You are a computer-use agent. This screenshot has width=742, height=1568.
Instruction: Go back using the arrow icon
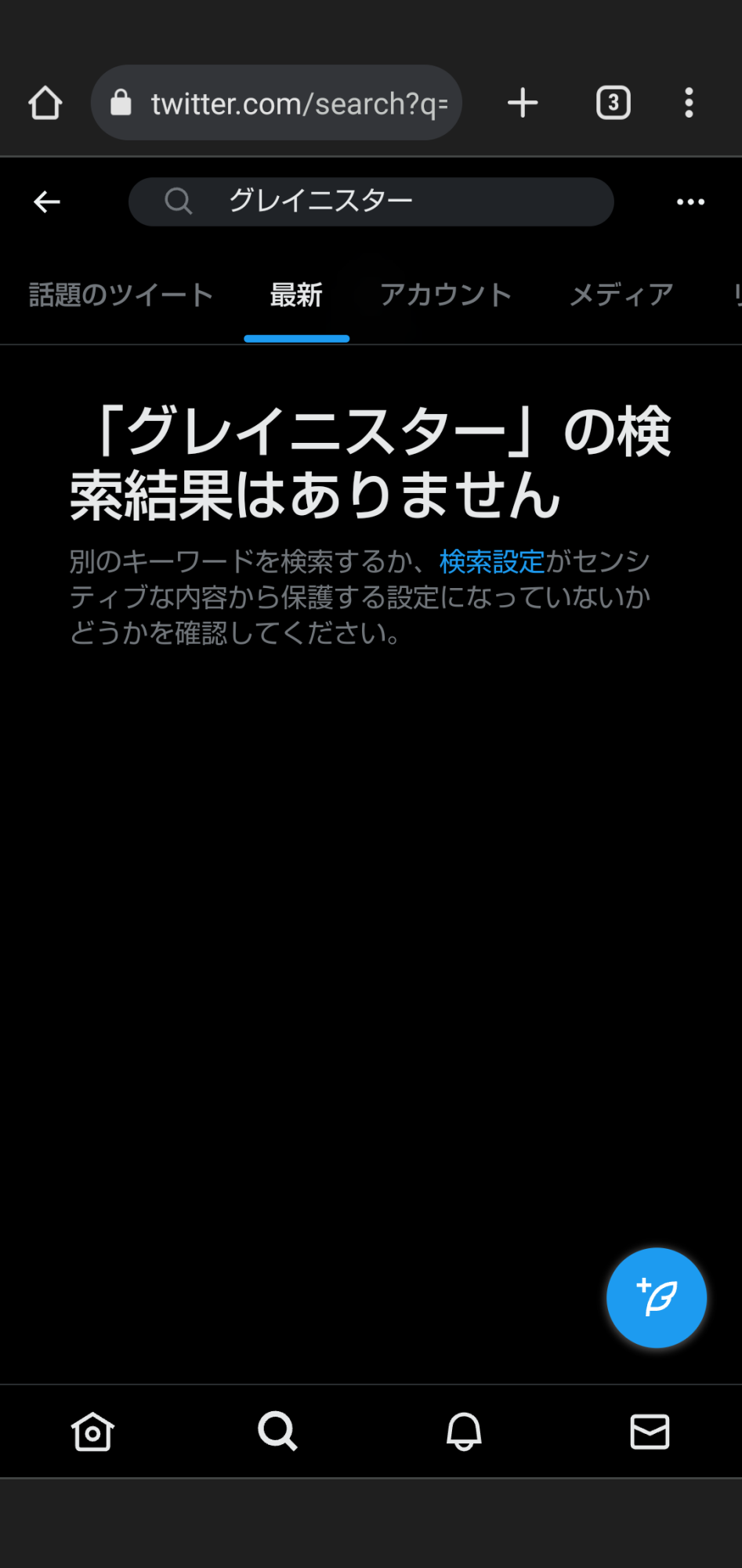47,202
